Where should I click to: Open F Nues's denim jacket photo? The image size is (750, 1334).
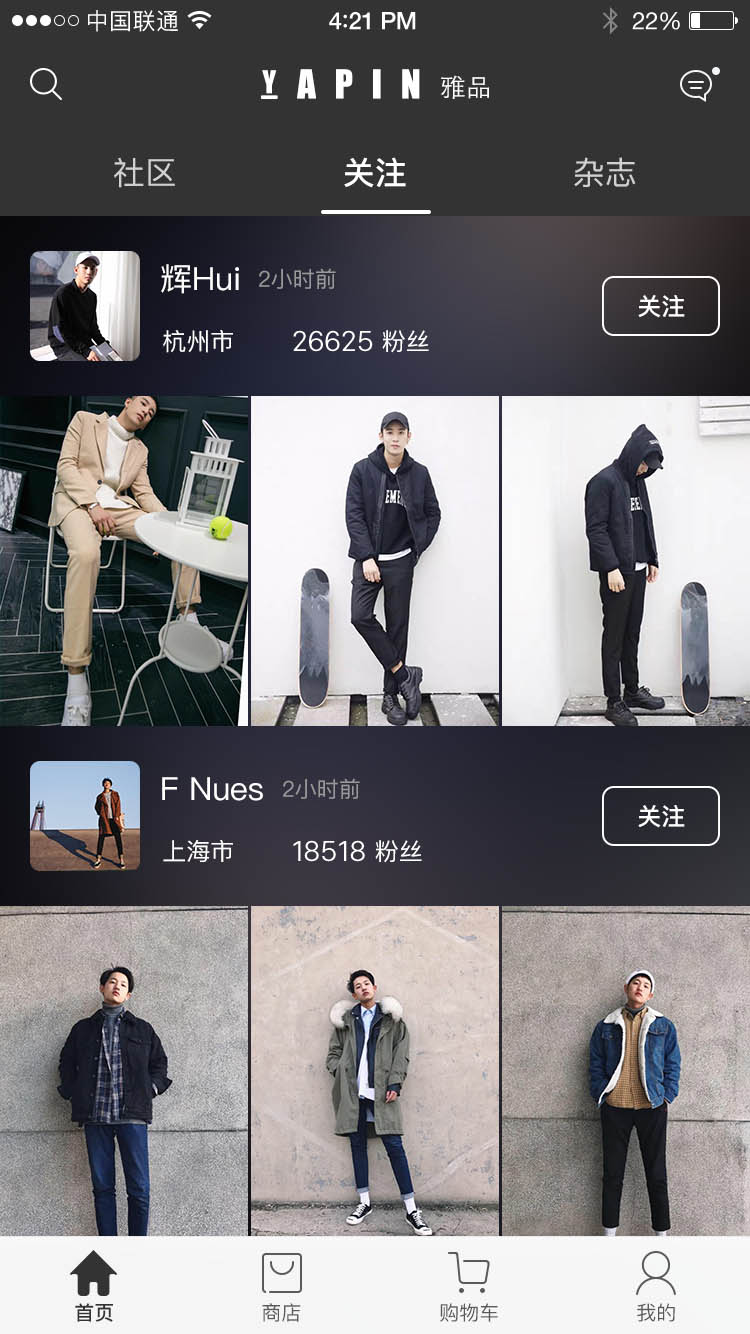[626, 1071]
